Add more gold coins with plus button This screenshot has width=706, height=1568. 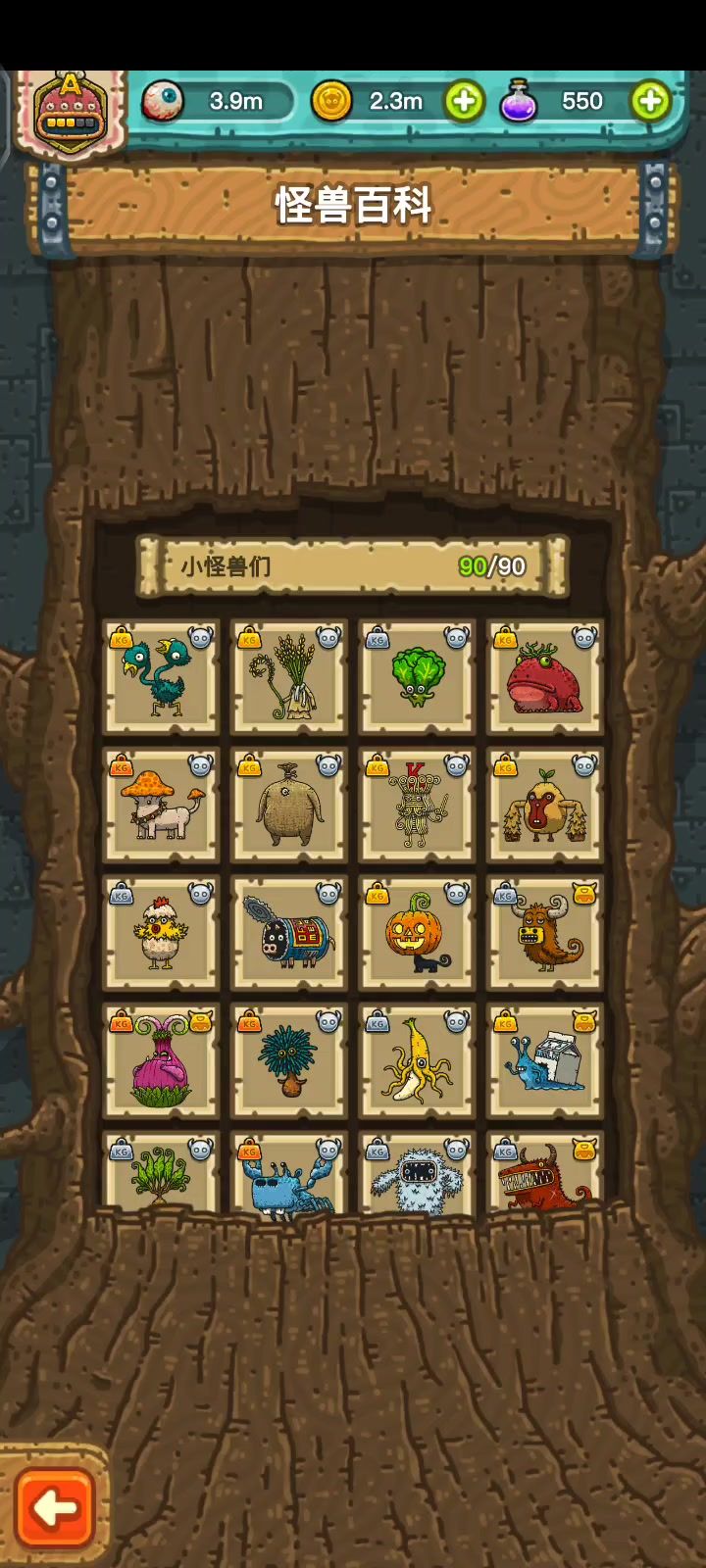pos(464,101)
